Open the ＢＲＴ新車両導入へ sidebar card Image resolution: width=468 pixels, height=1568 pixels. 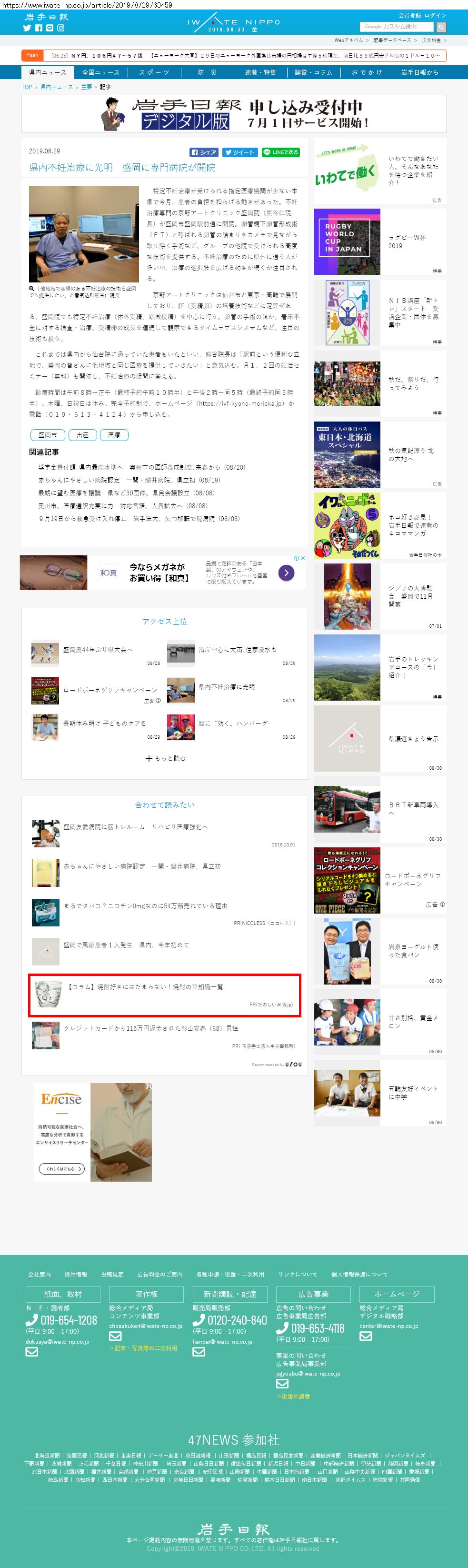[380, 809]
